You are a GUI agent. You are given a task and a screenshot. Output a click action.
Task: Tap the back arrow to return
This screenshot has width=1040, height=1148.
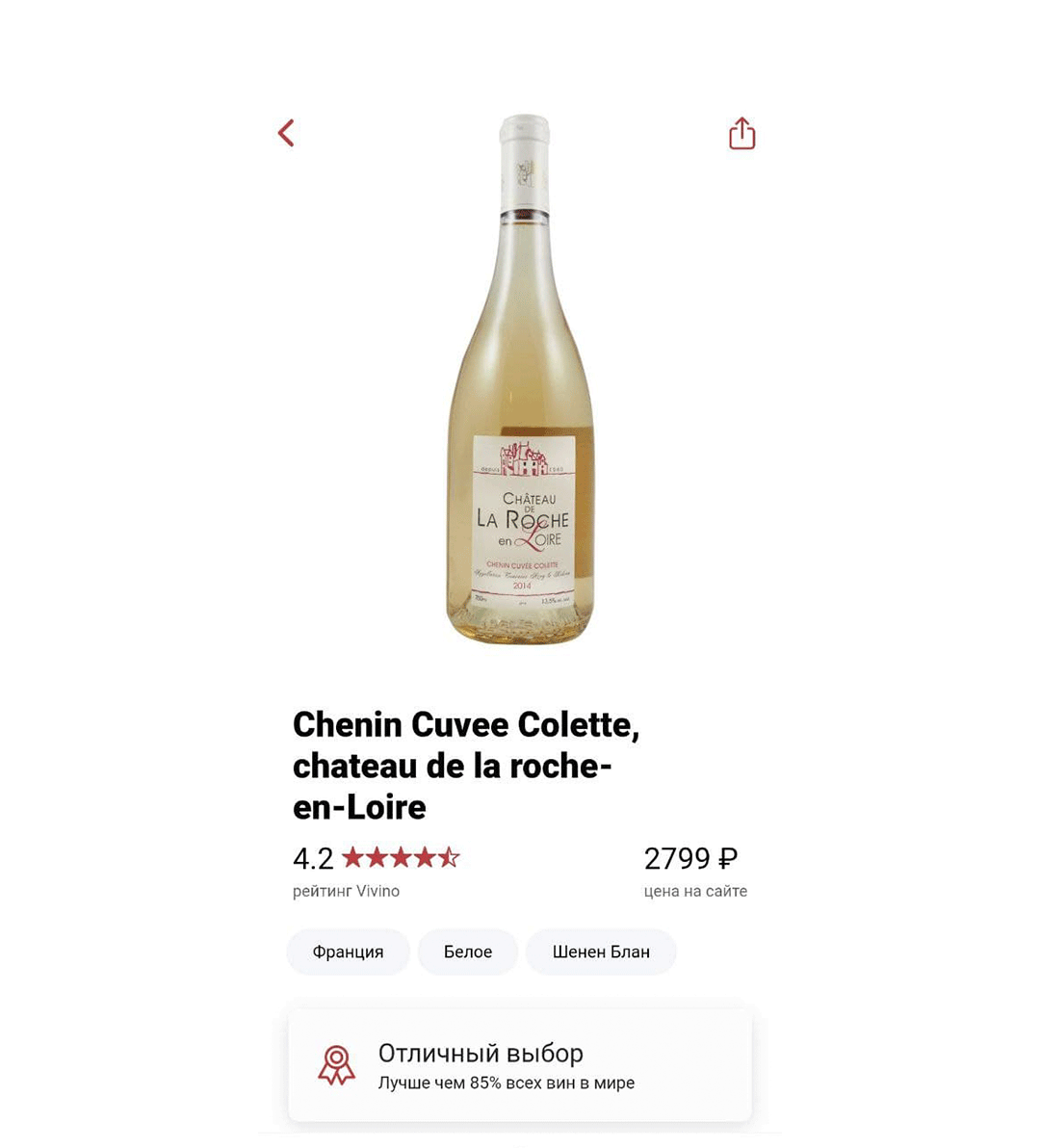[x=286, y=133]
